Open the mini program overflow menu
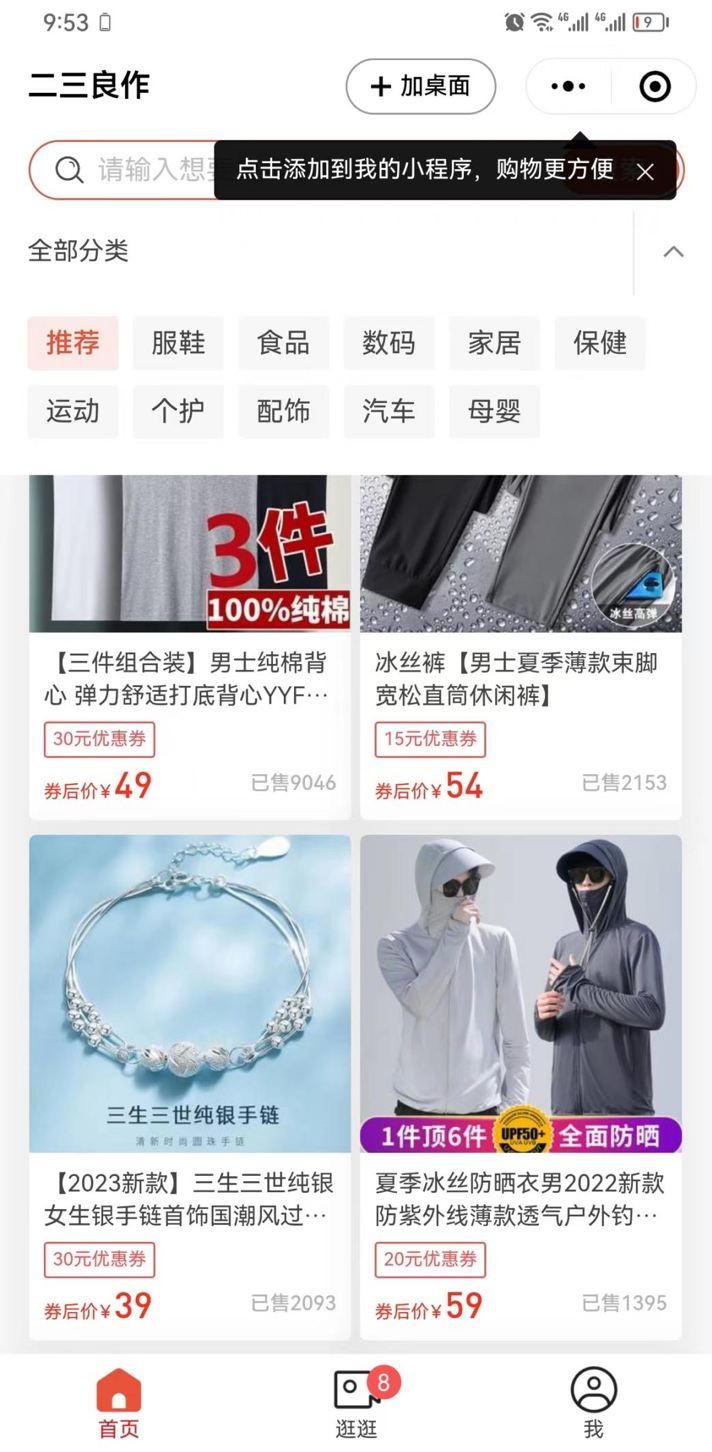Viewport: 712px width, 1452px height. (568, 87)
